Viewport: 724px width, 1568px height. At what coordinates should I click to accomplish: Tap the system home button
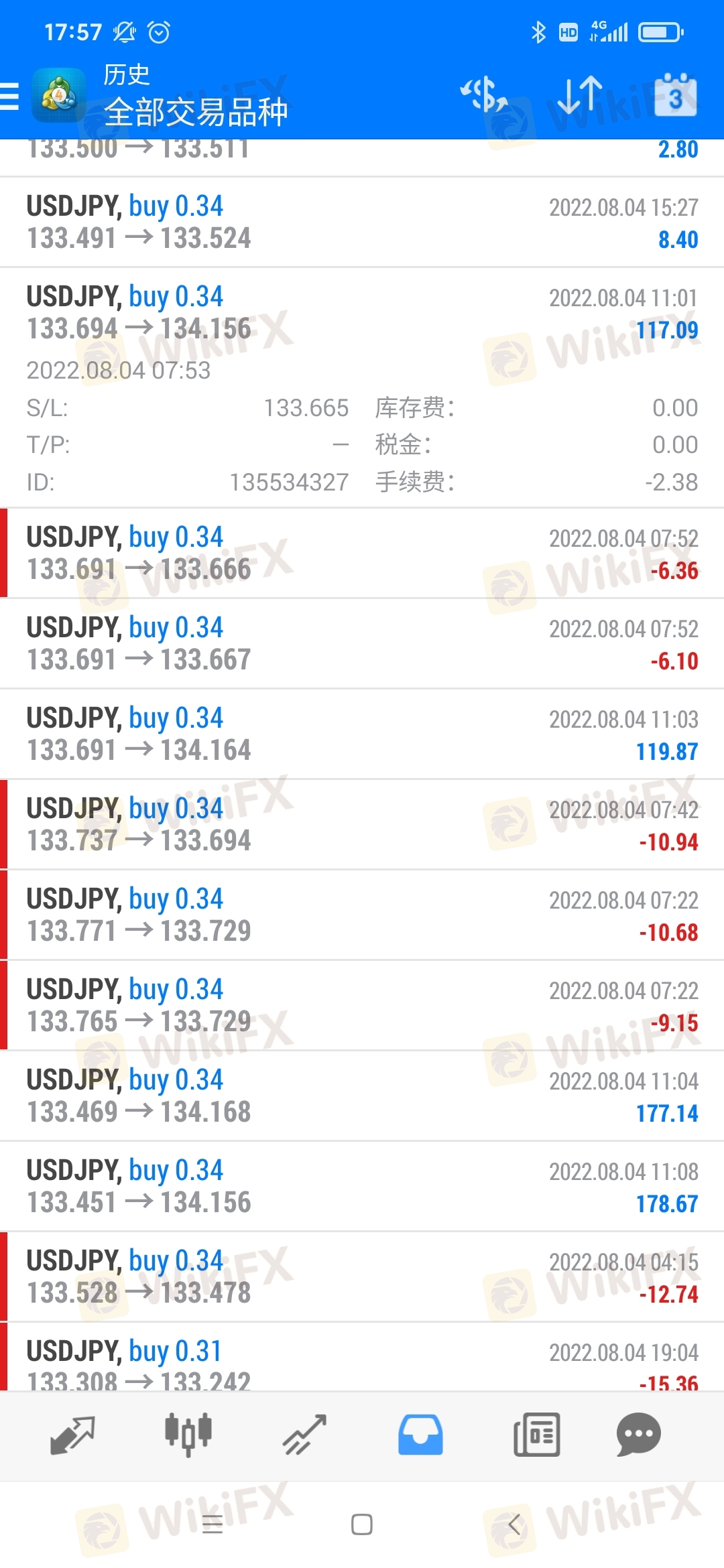click(x=362, y=1524)
